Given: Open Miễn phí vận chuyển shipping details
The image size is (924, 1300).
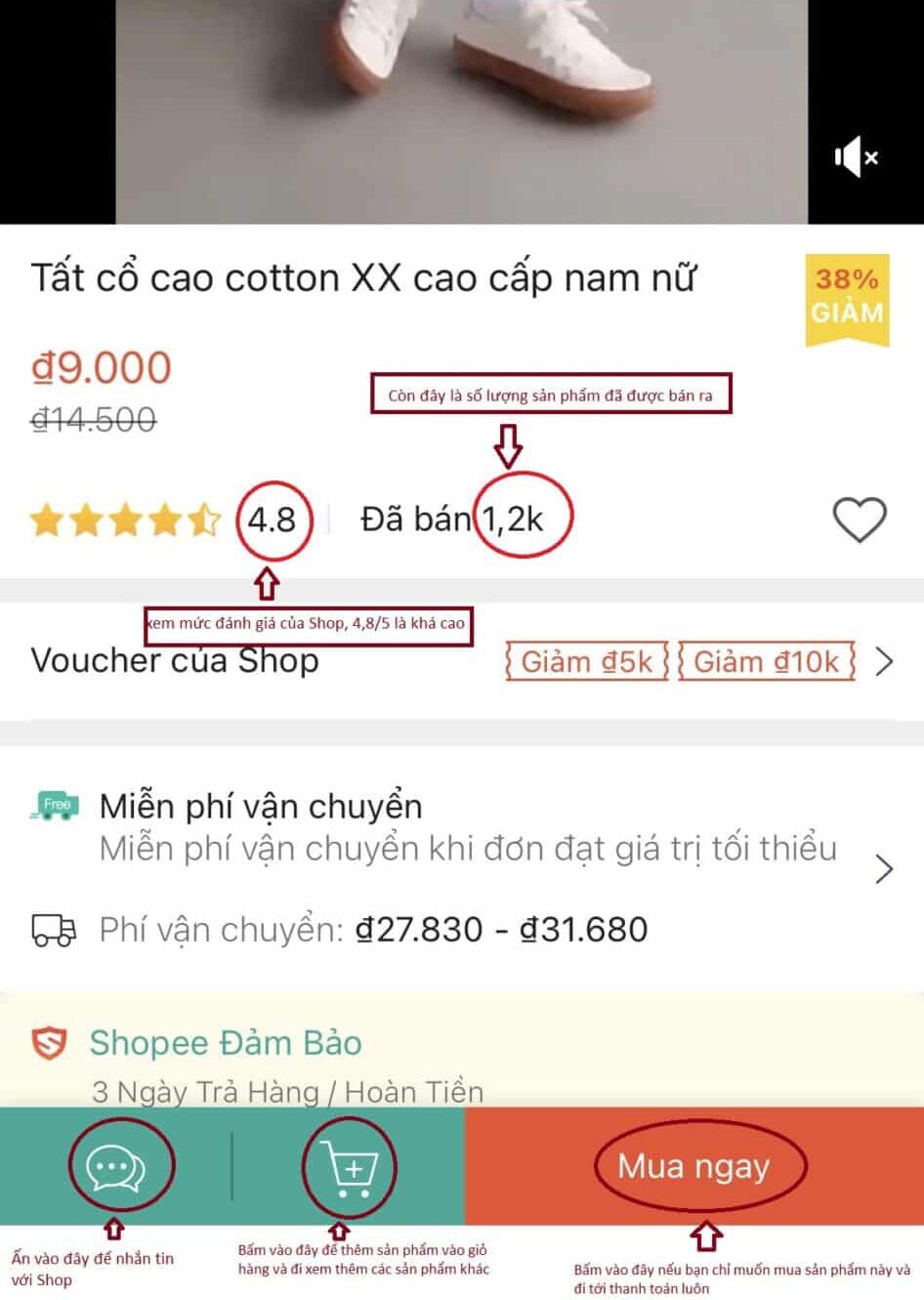Looking at the screenshot, I should 884,868.
